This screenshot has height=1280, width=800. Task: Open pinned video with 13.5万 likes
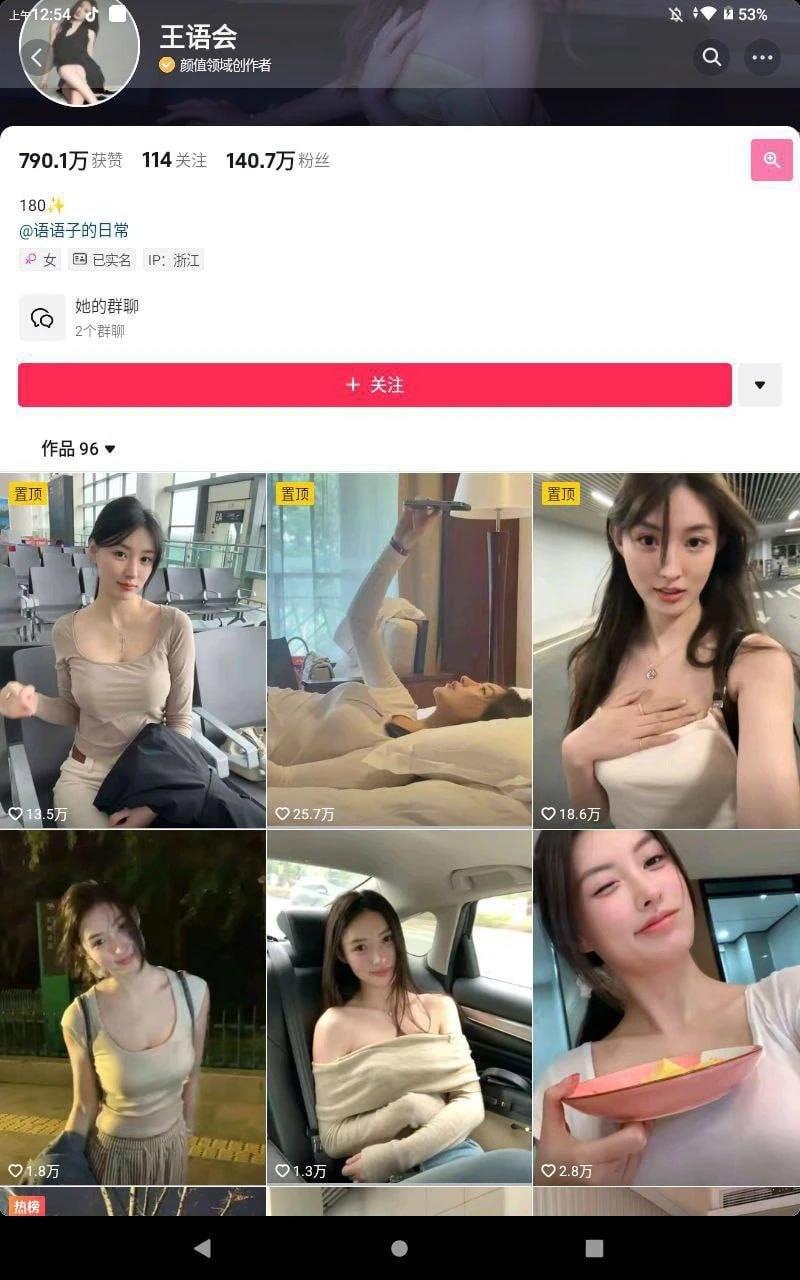[133, 650]
